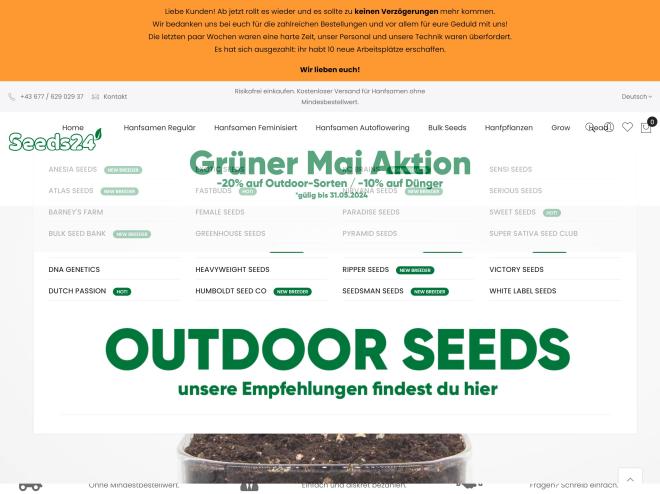This screenshot has width=660, height=494.
Task: View Ripper Seeds breeder
Action: point(365,269)
